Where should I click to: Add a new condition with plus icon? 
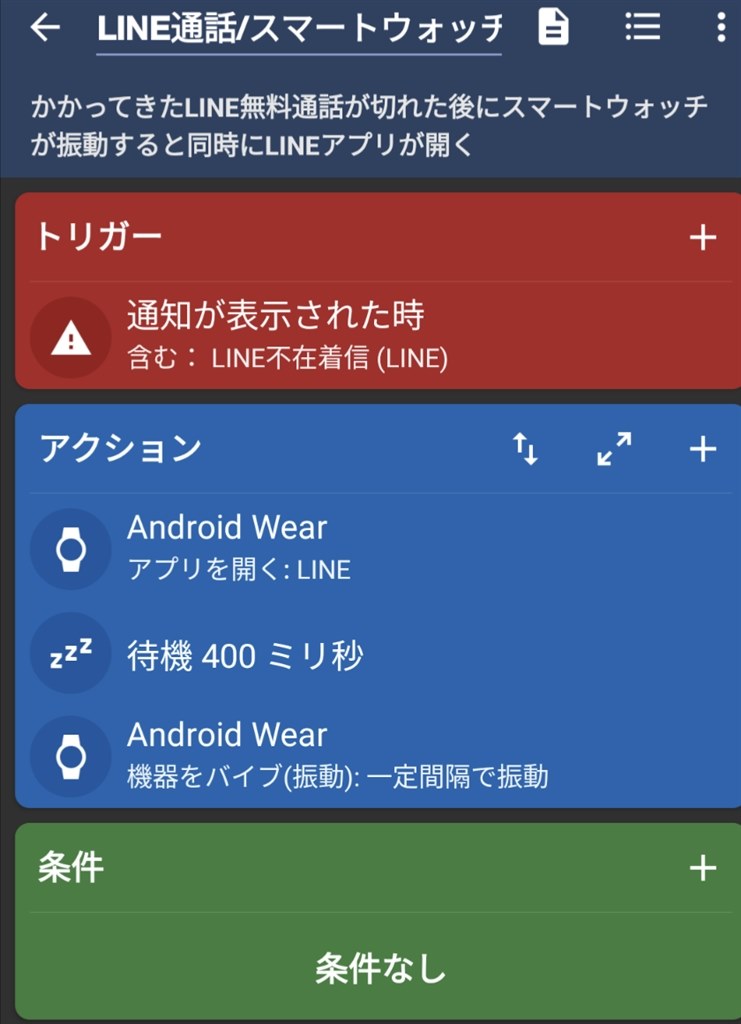(703, 867)
